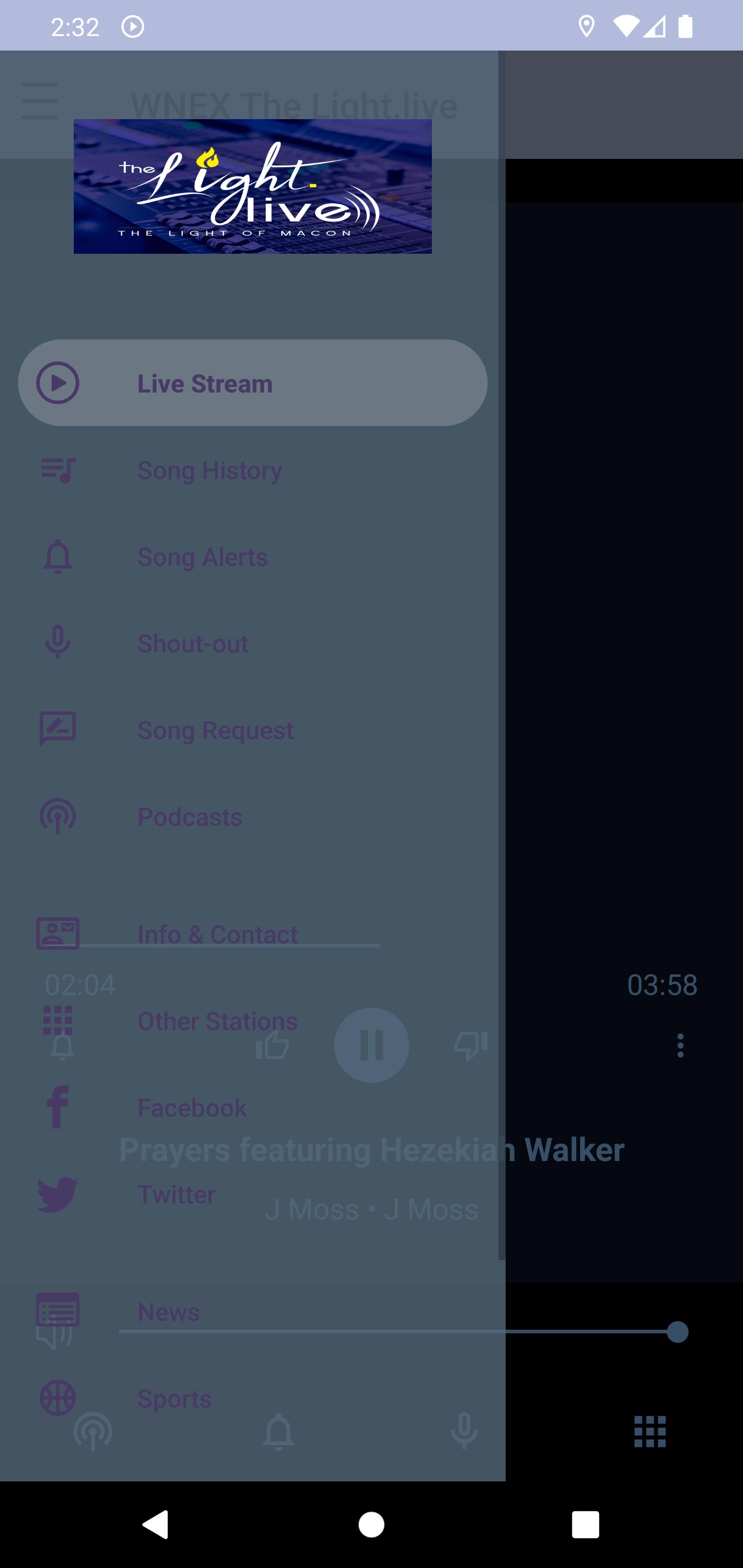Open Song Request

(253, 730)
